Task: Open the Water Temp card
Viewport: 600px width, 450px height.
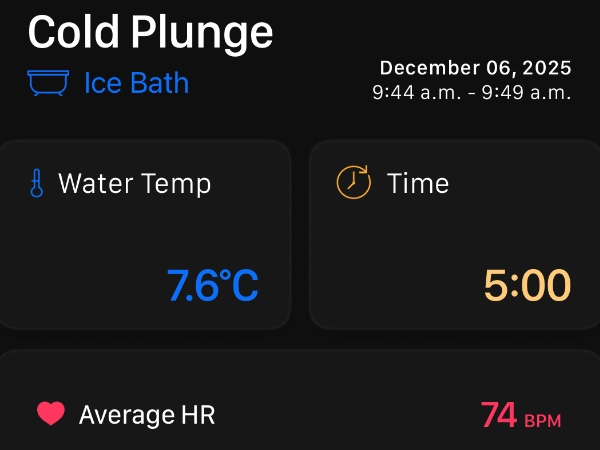Action: coord(145,235)
